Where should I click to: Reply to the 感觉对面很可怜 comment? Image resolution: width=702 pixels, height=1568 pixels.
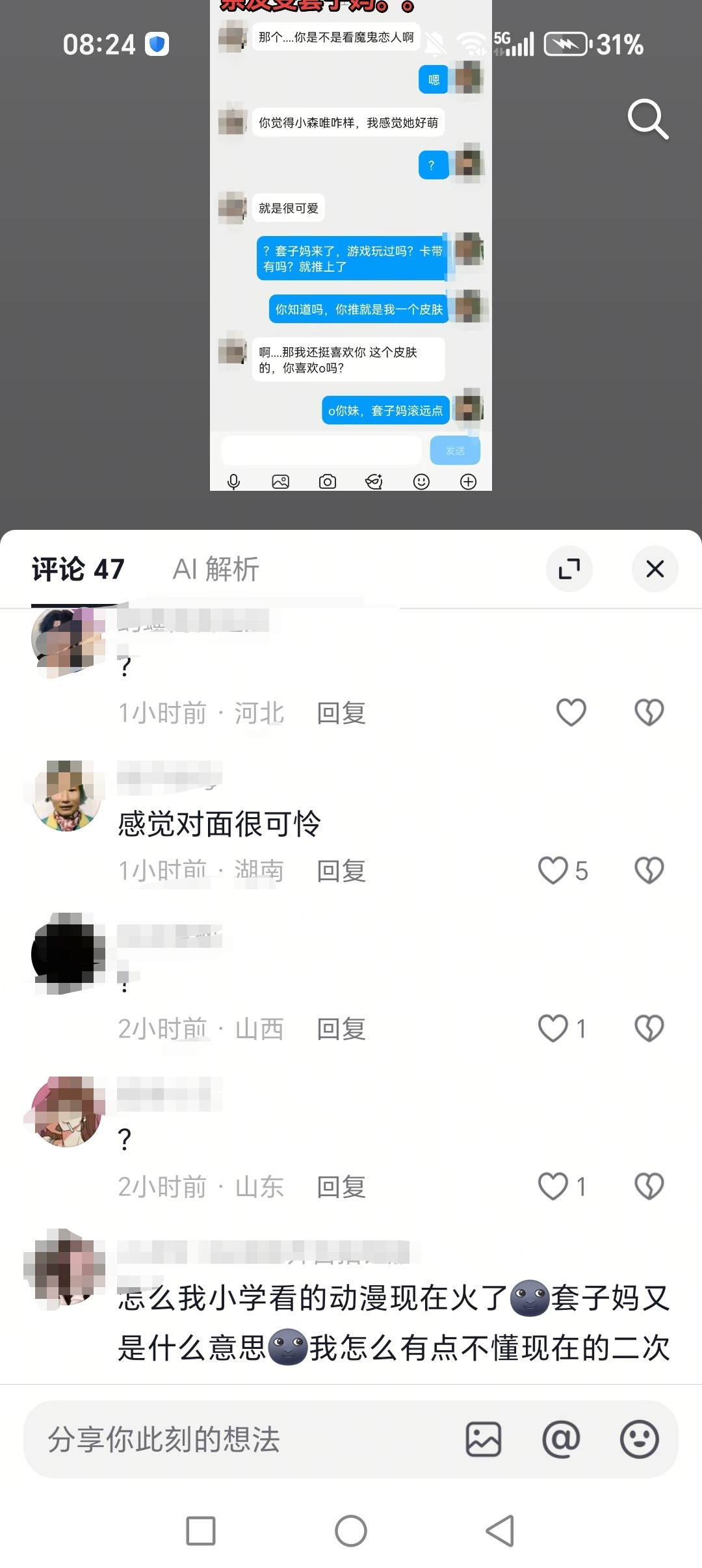341,870
